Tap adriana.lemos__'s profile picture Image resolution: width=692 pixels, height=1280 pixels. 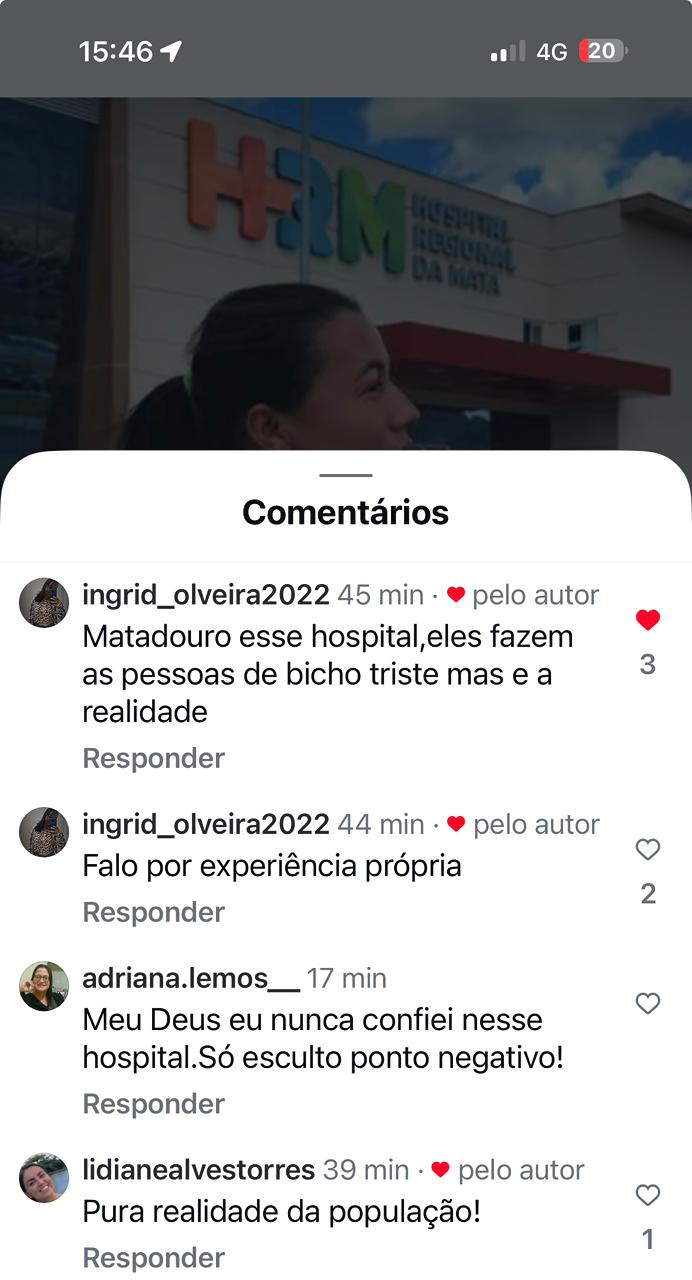[x=44, y=986]
